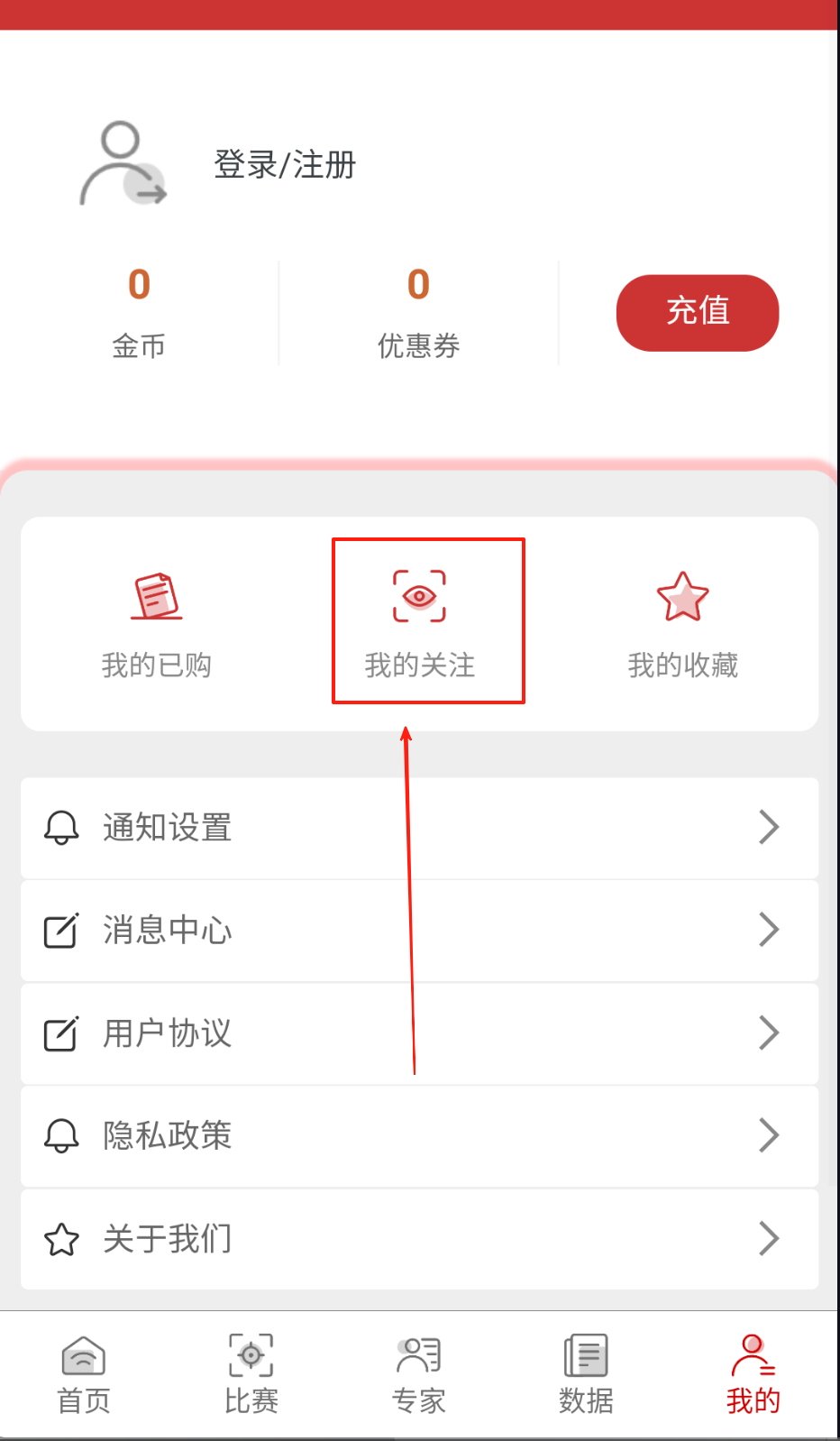The height and width of the screenshot is (1441, 840).
Task: Open 通知设置 notification settings
Action: 419,827
